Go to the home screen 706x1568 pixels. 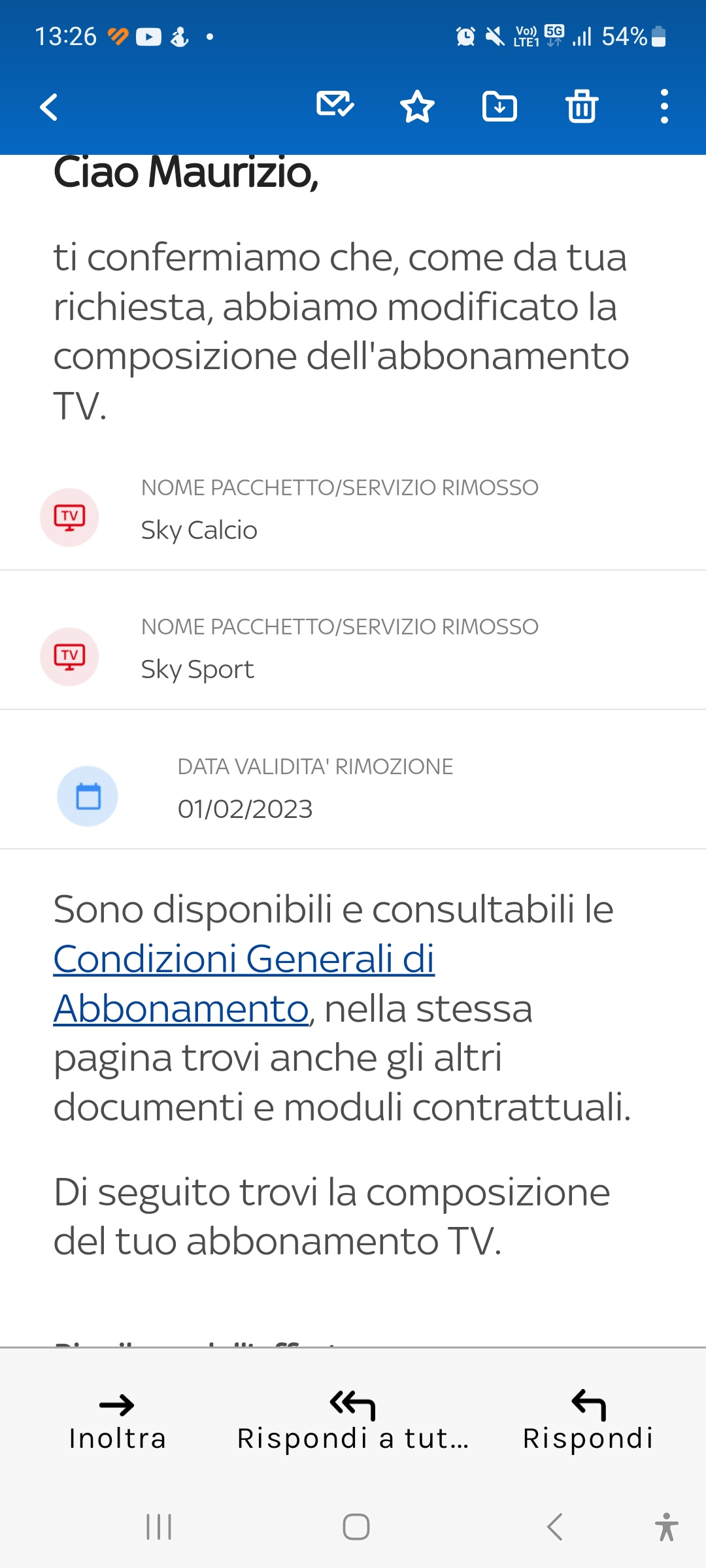pos(356,1527)
